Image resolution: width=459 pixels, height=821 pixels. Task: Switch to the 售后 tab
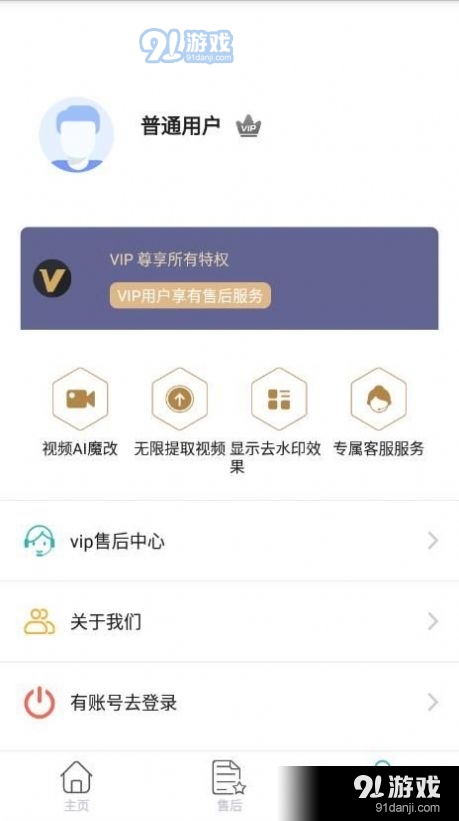[229, 785]
